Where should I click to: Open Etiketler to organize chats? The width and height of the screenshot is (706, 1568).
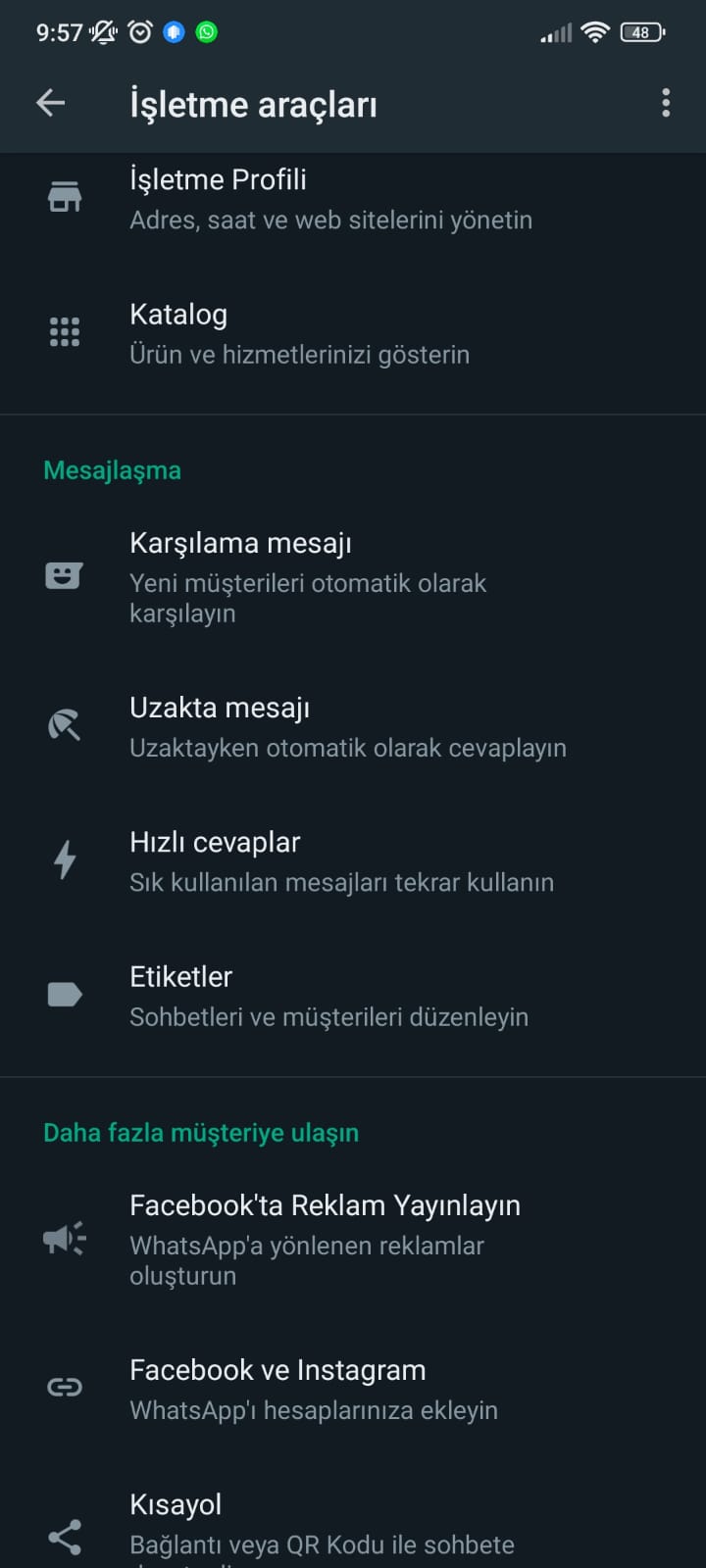[x=294, y=994]
